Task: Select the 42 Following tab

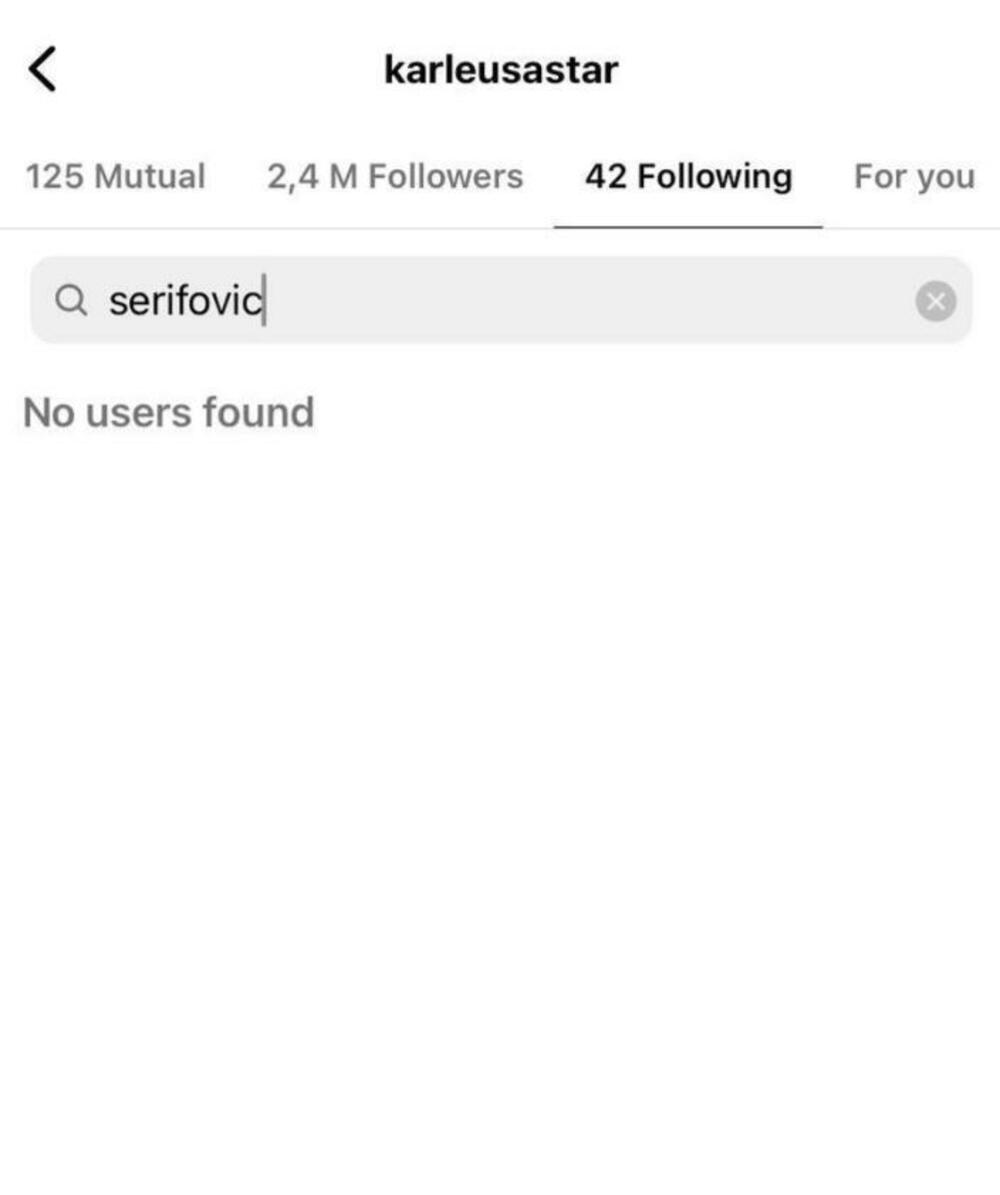Action: tap(688, 177)
